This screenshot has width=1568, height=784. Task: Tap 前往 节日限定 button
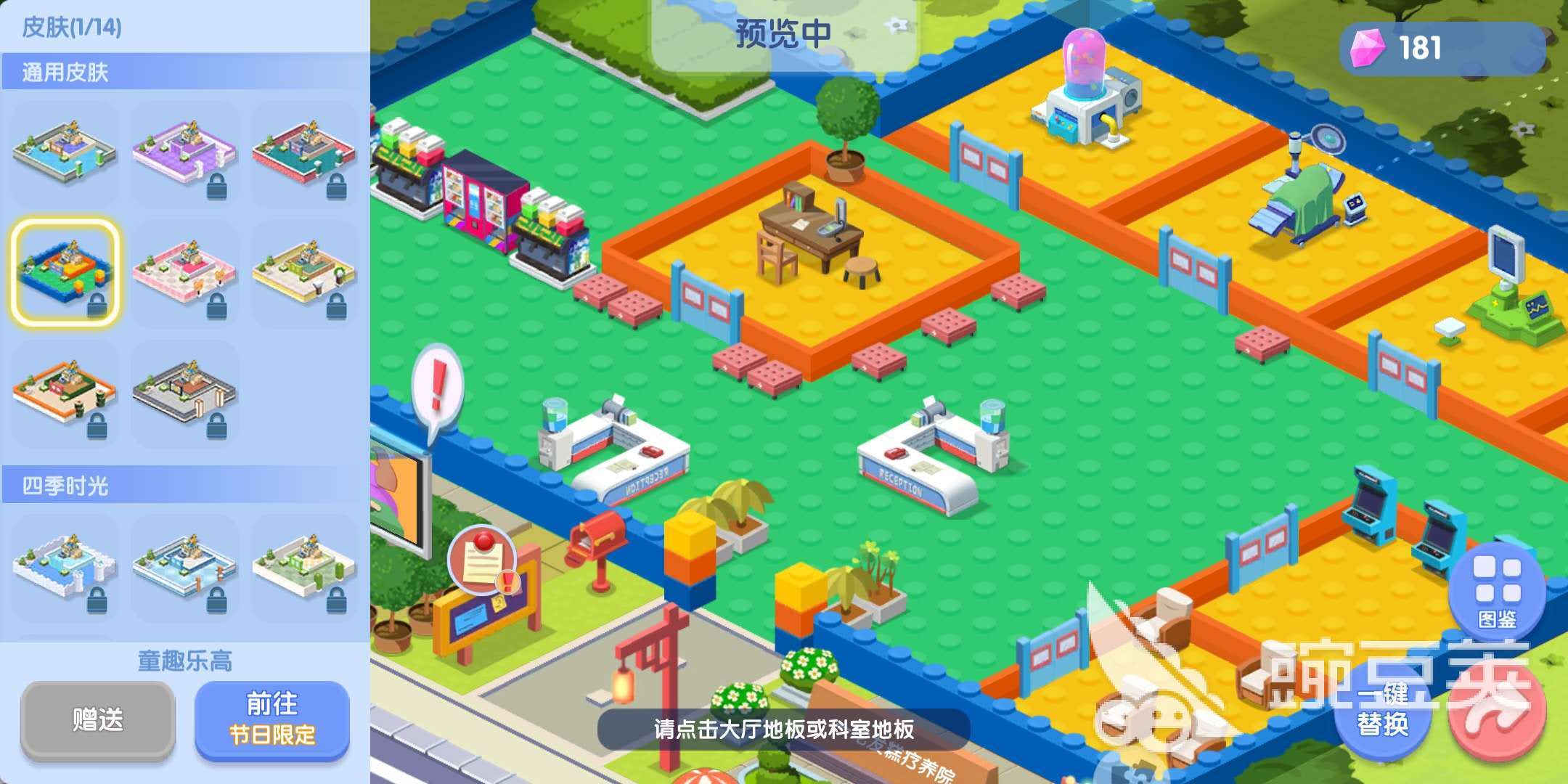pyautogui.click(x=272, y=719)
